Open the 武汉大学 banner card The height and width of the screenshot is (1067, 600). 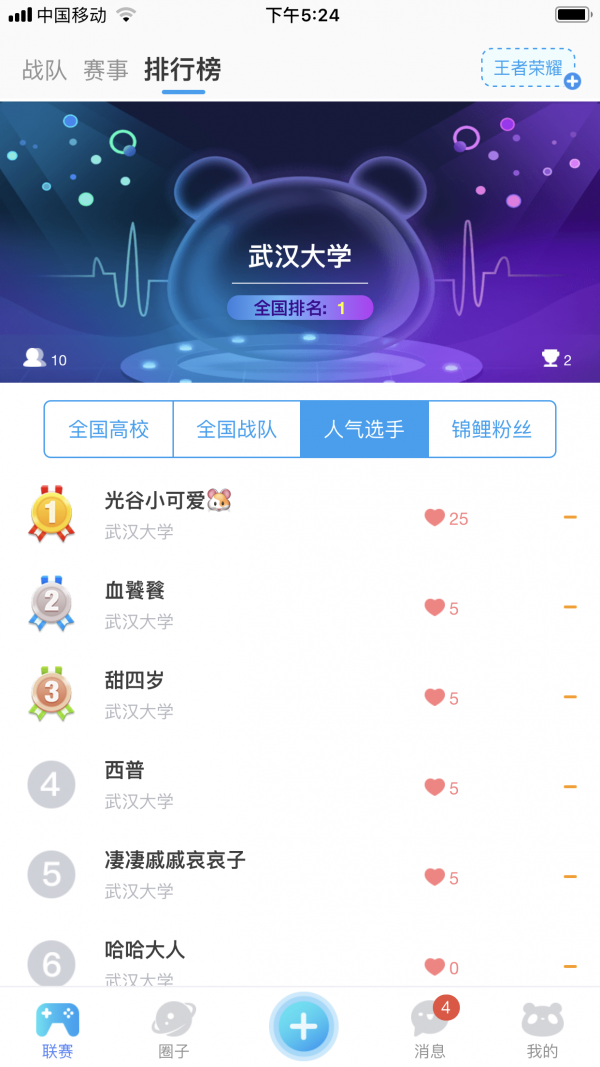[x=300, y=255]
